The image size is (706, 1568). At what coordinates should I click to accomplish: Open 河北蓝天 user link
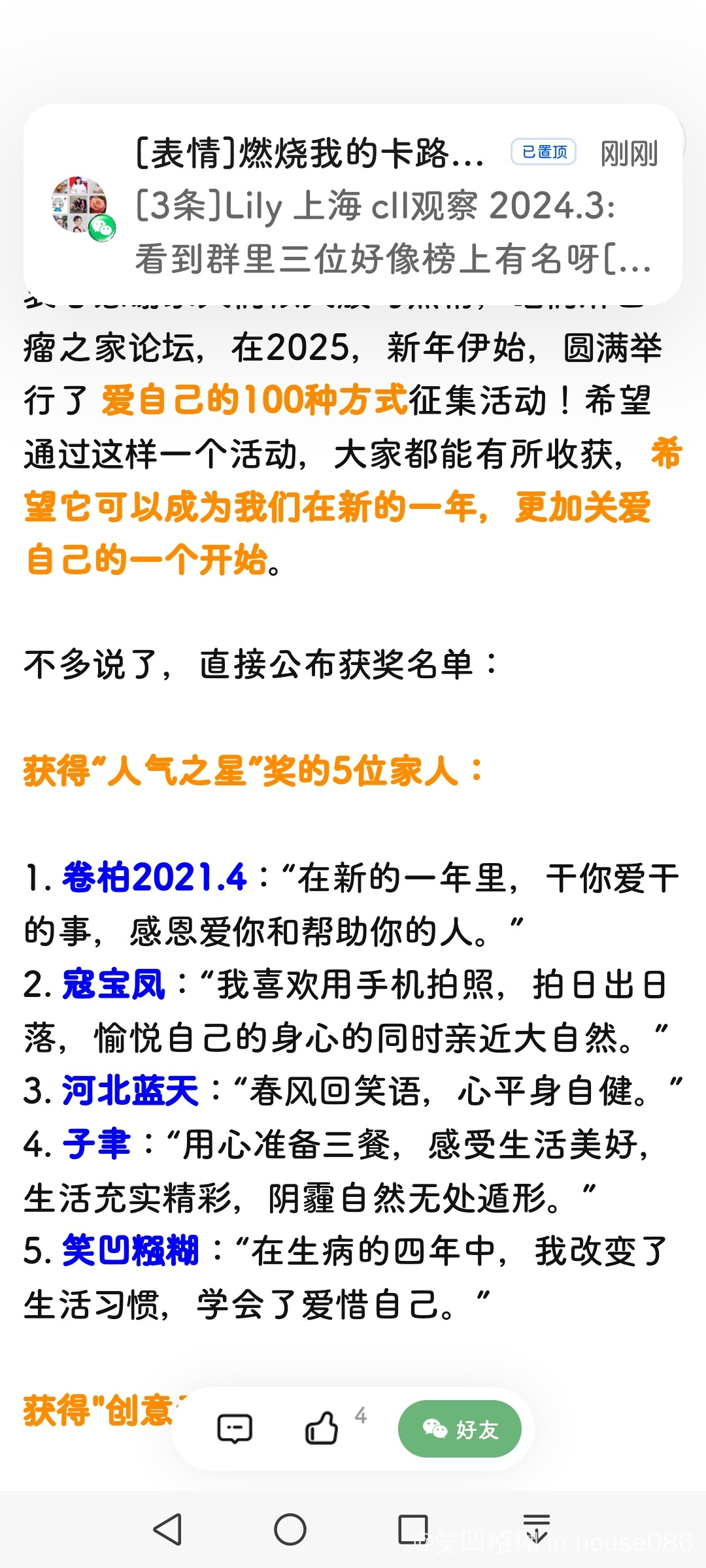[x=130, y=1091]
